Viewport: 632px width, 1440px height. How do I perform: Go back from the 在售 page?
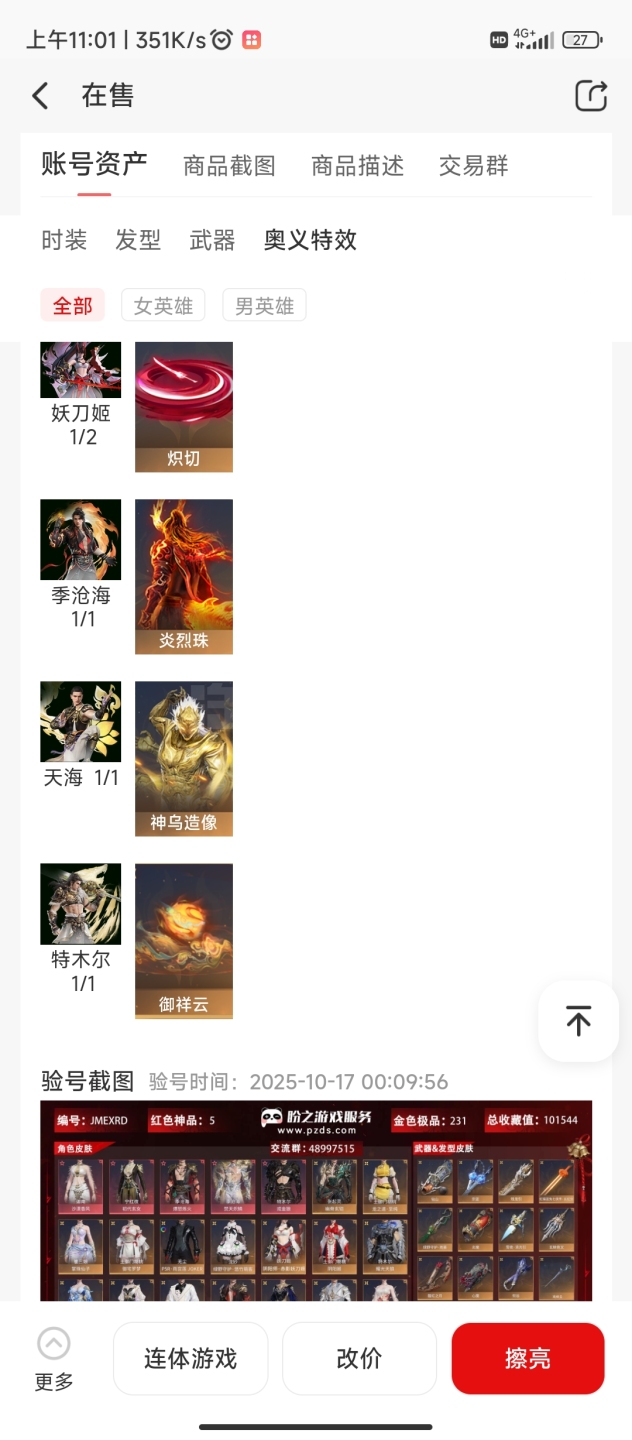40,96
